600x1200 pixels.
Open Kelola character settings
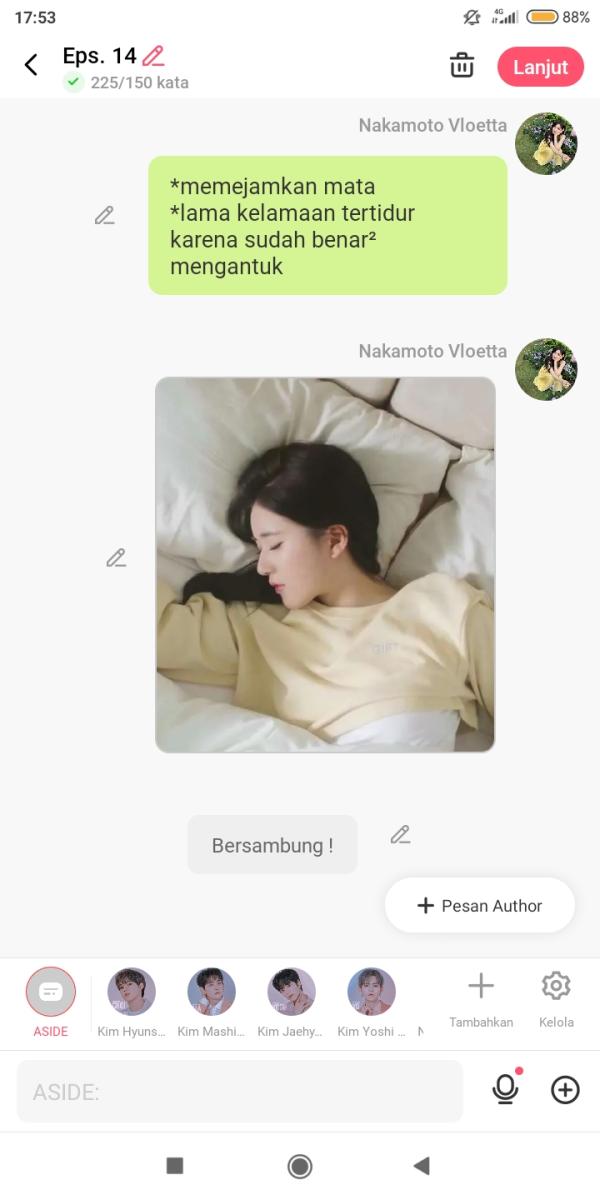(555, 998)
